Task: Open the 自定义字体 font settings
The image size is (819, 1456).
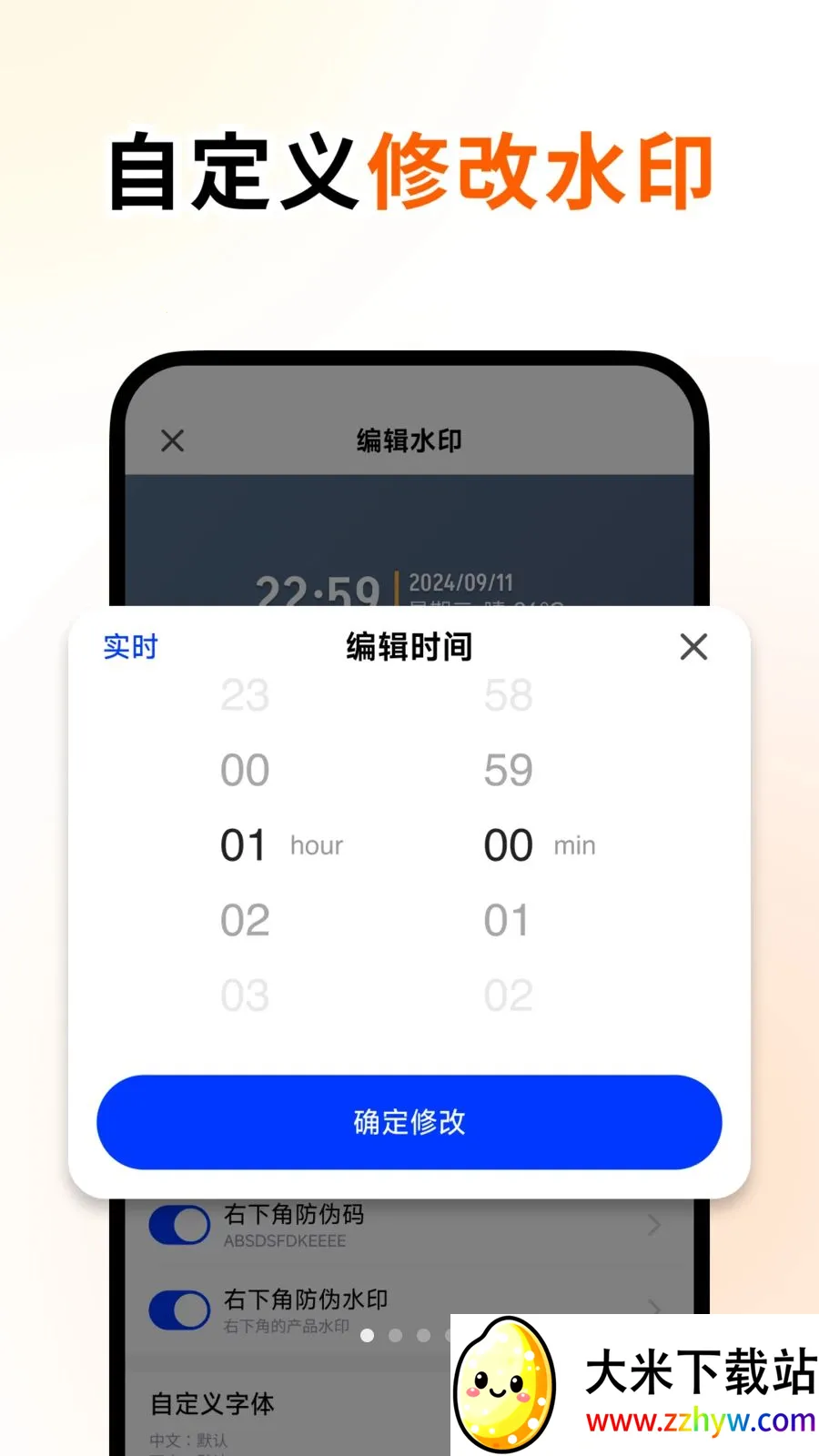Action: 211,1404
